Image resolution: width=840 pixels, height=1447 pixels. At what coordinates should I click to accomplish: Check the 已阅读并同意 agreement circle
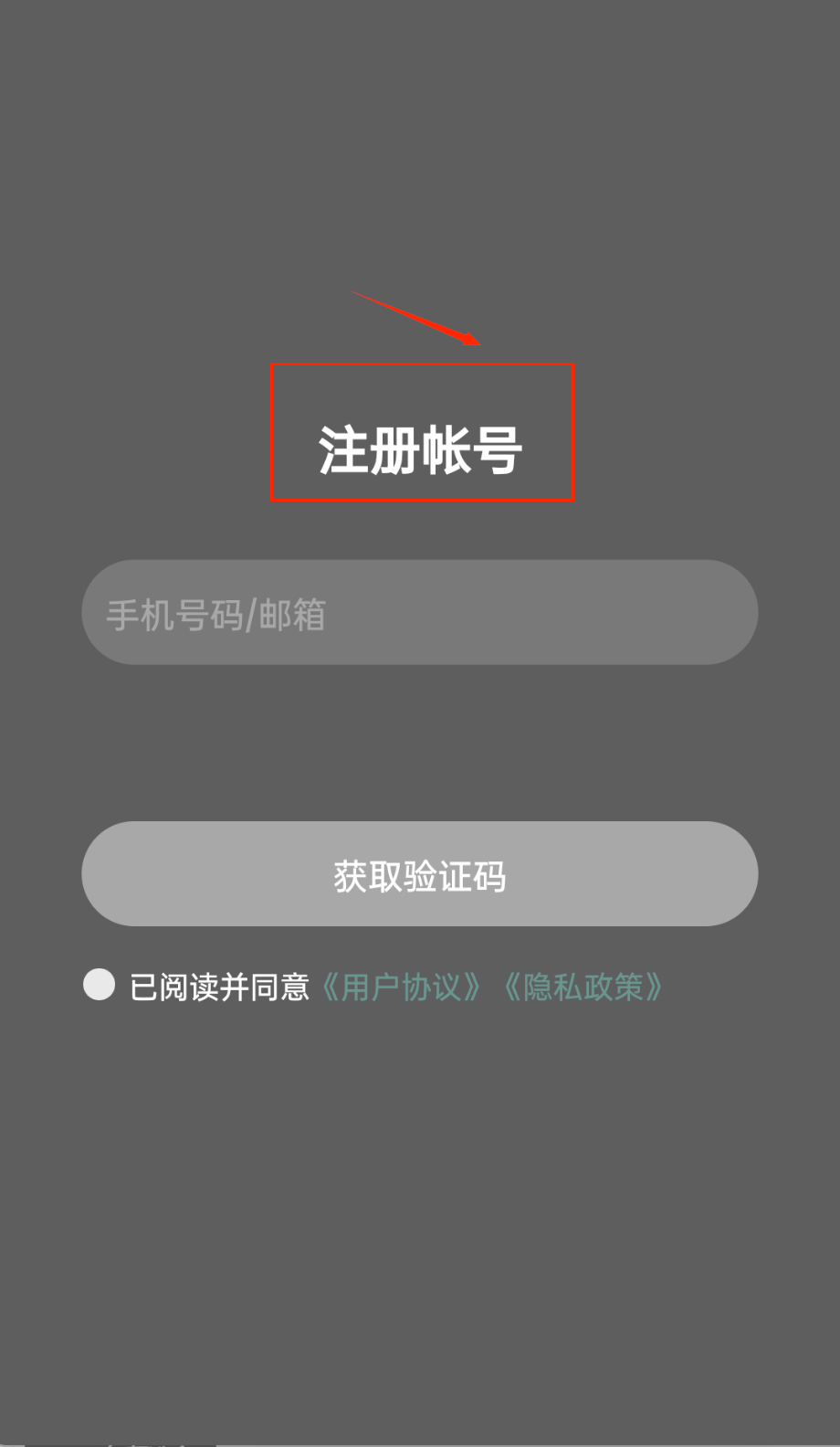coord(99,985)
